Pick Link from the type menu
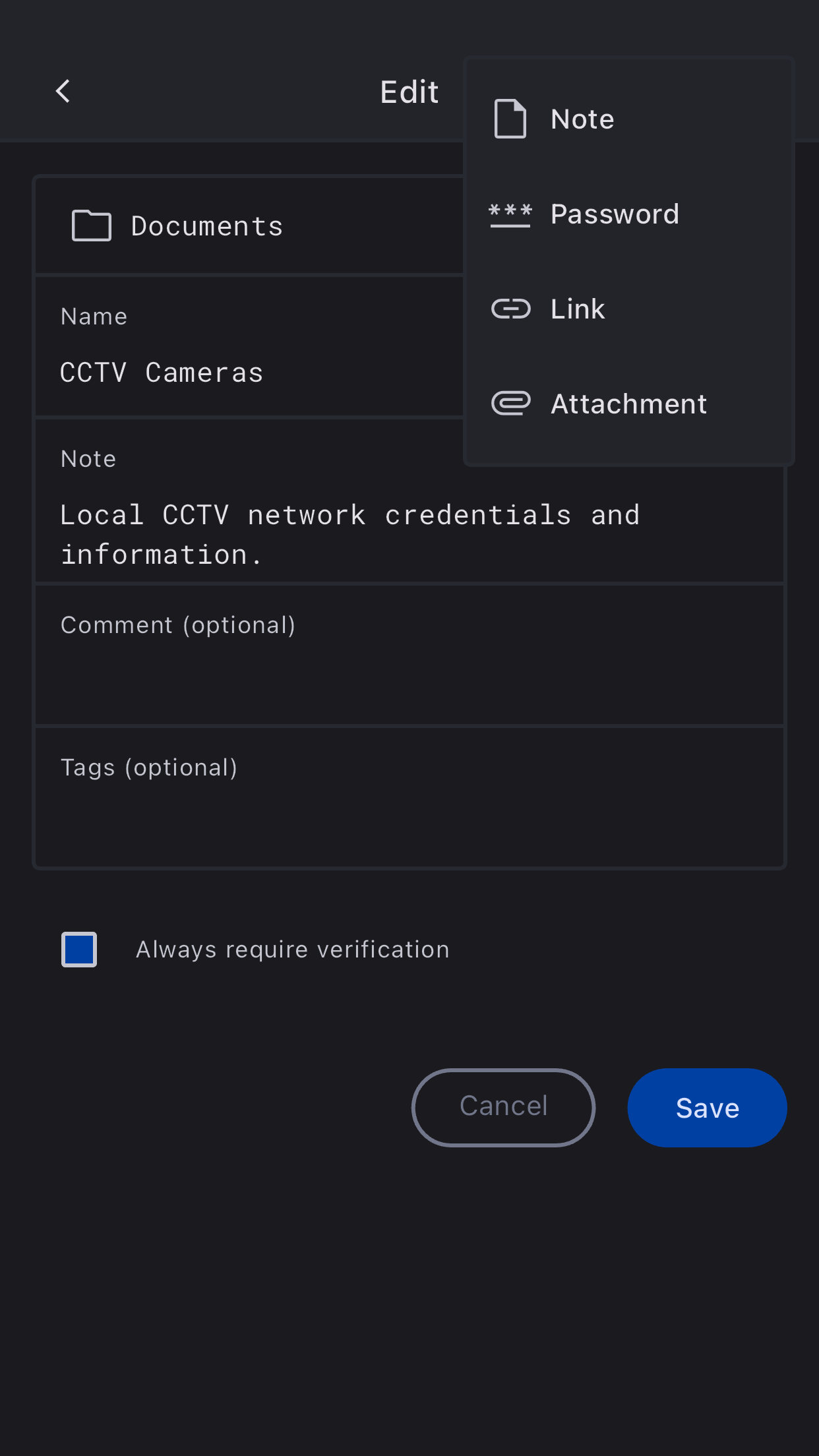Image resolution: width=819 pixels, height=1456 pixels. (x=578, y=309)
